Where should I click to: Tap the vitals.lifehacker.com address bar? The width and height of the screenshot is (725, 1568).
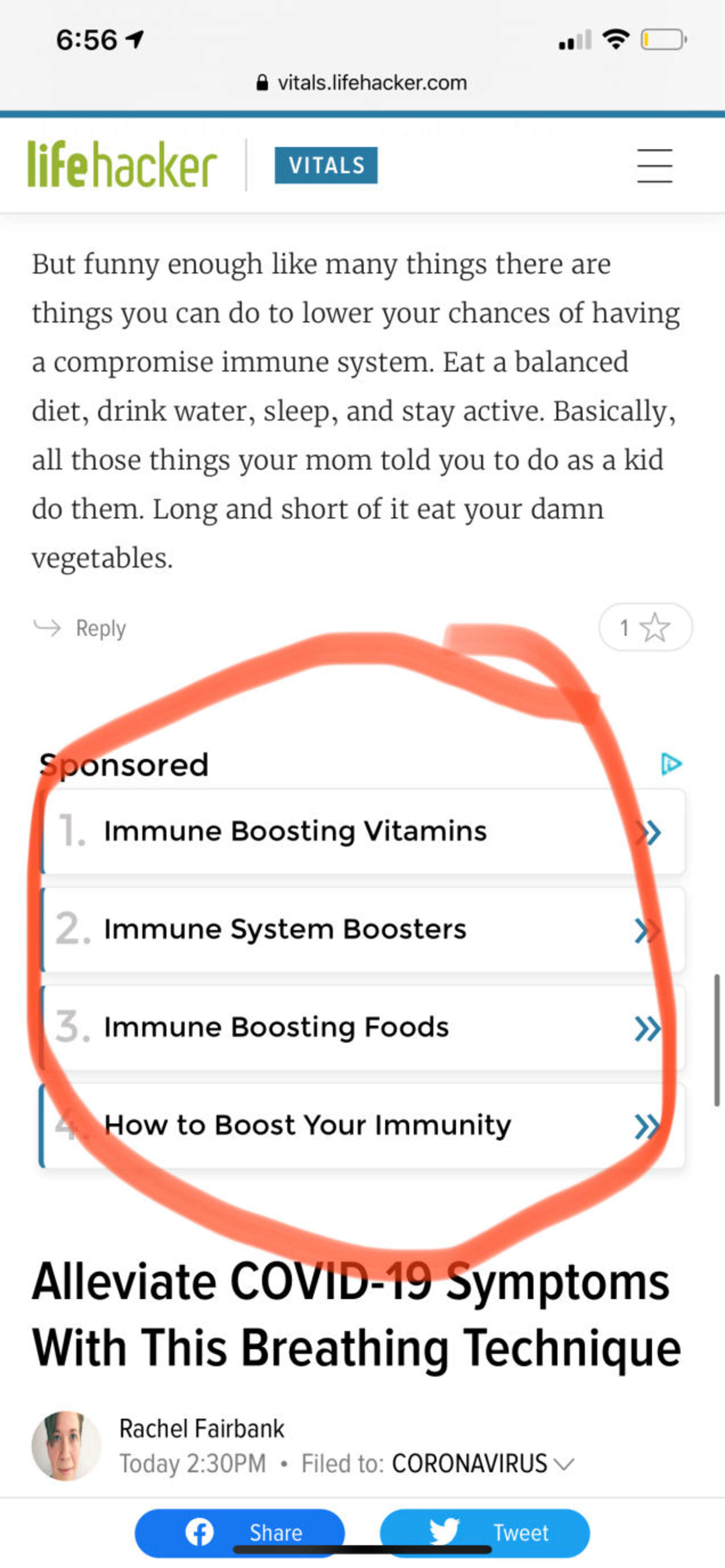[362, 83]
